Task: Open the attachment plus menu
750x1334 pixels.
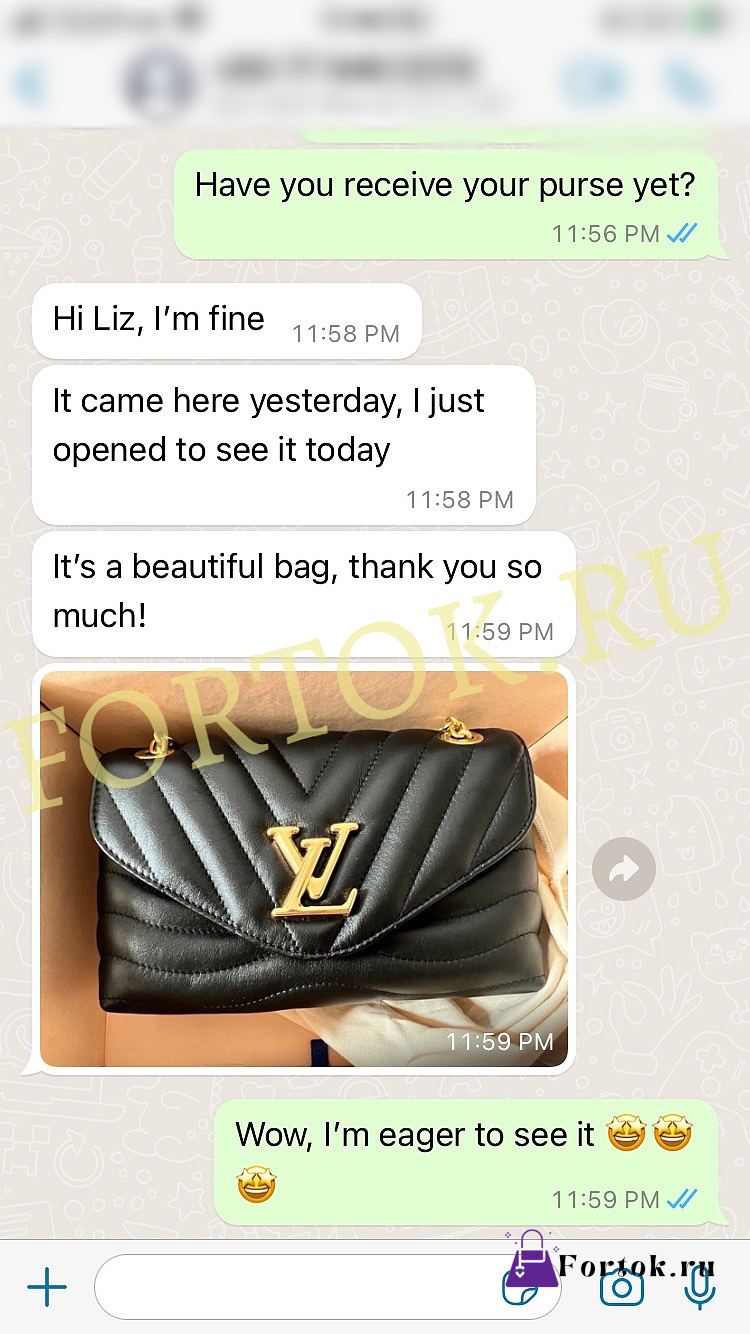Action: [46, 1286]
